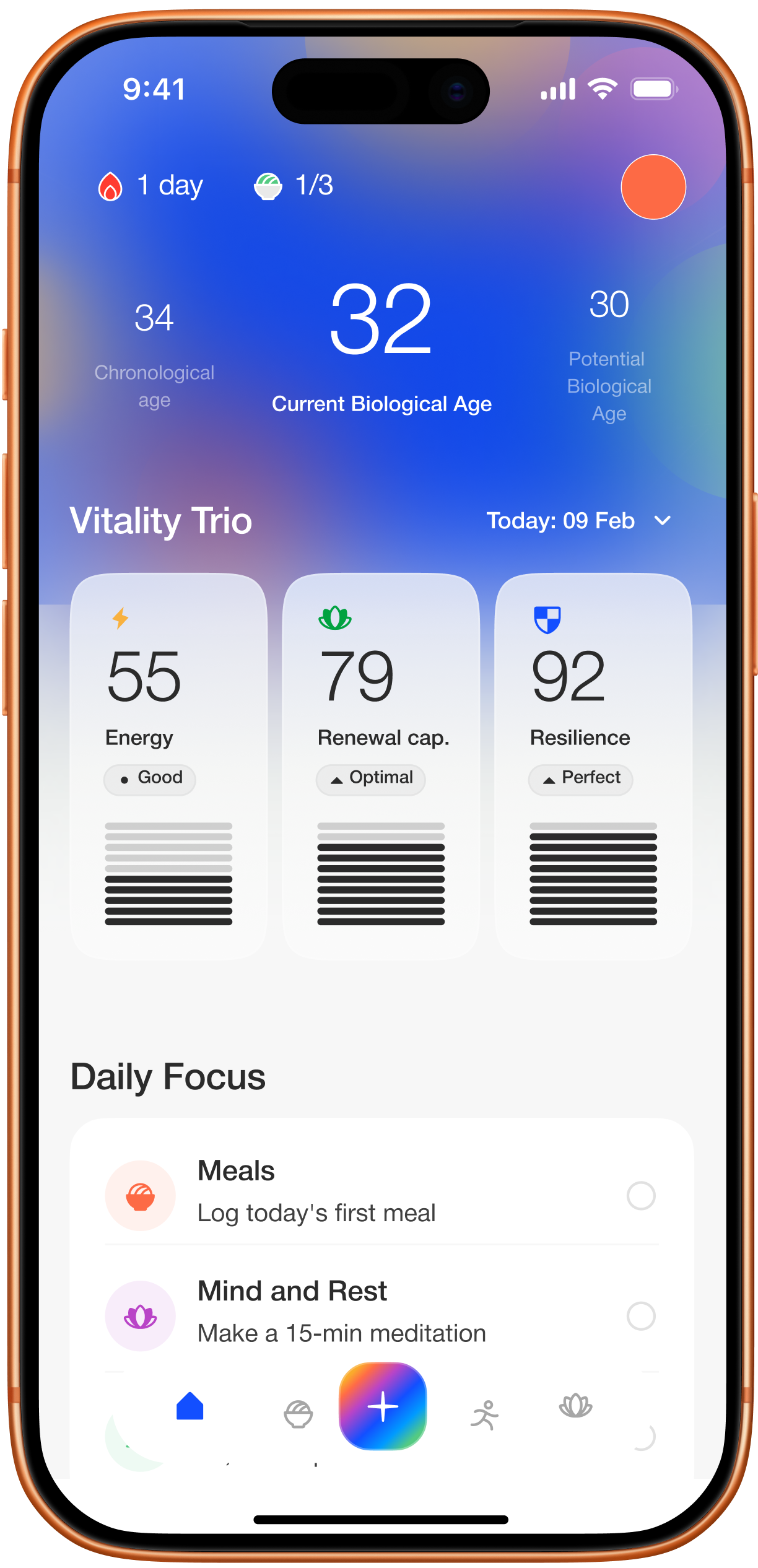
Task: Open the Renewal cap. score card
Action: (381, 766)
